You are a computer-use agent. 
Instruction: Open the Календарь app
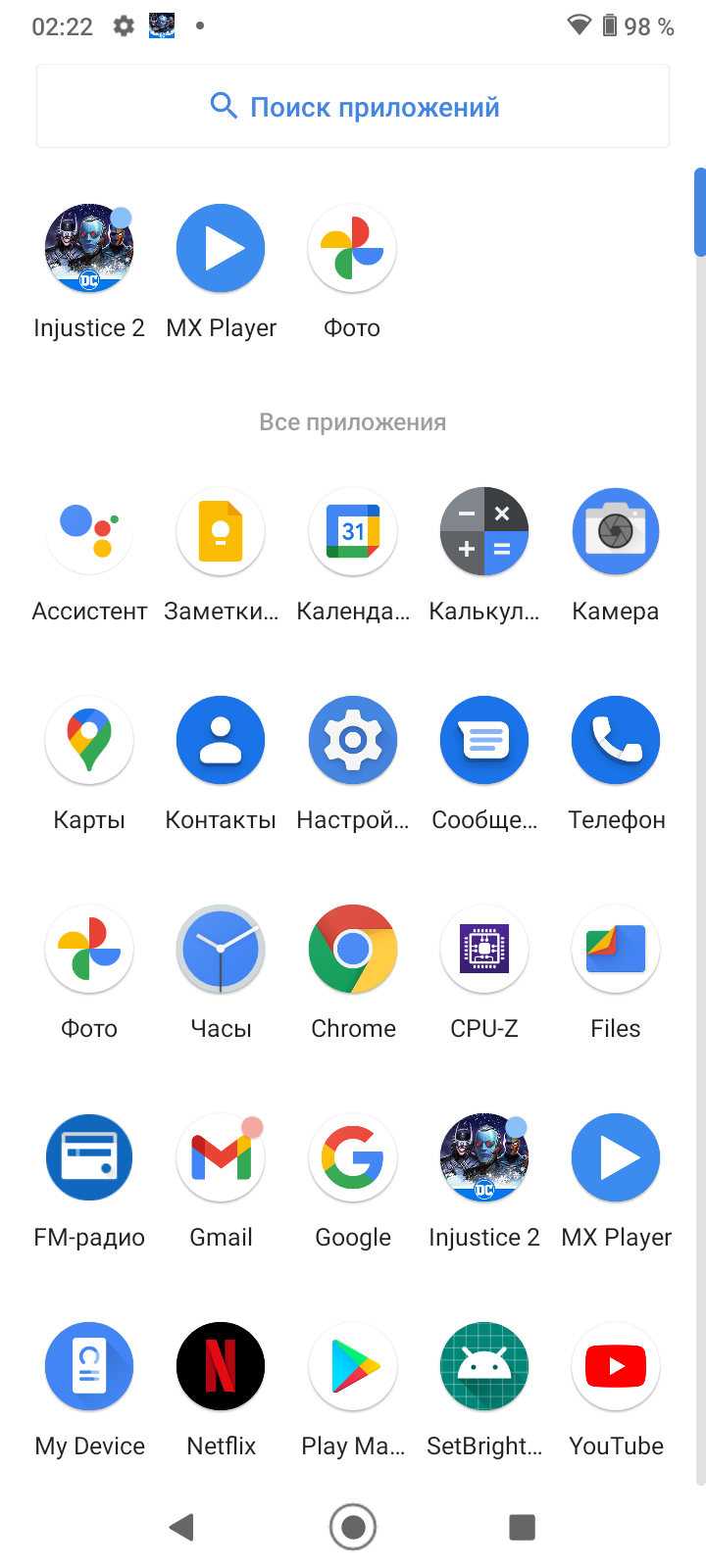(x=353, y=532)
